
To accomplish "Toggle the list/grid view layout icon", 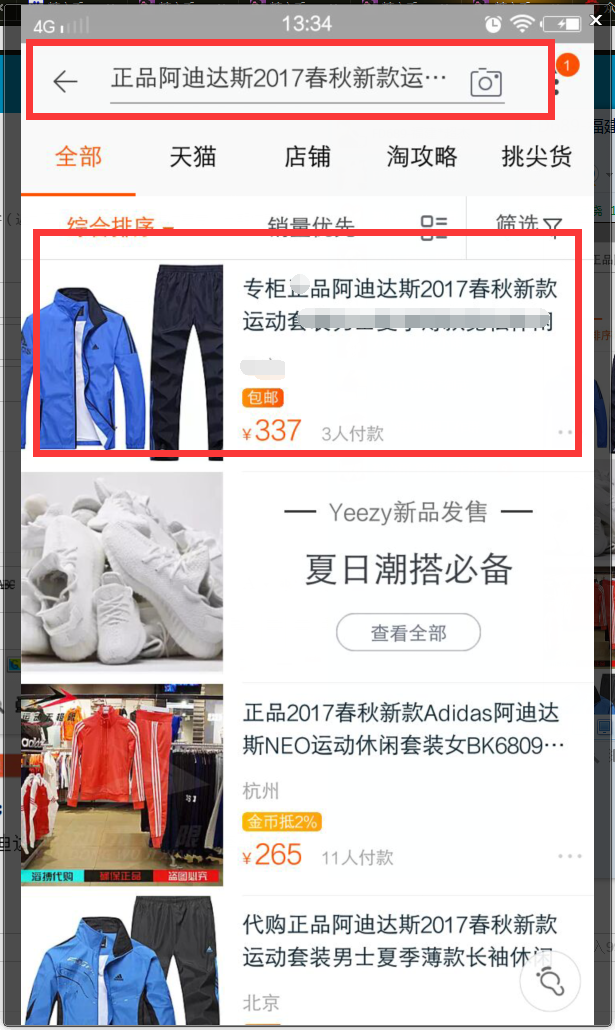I will [434, 226].
